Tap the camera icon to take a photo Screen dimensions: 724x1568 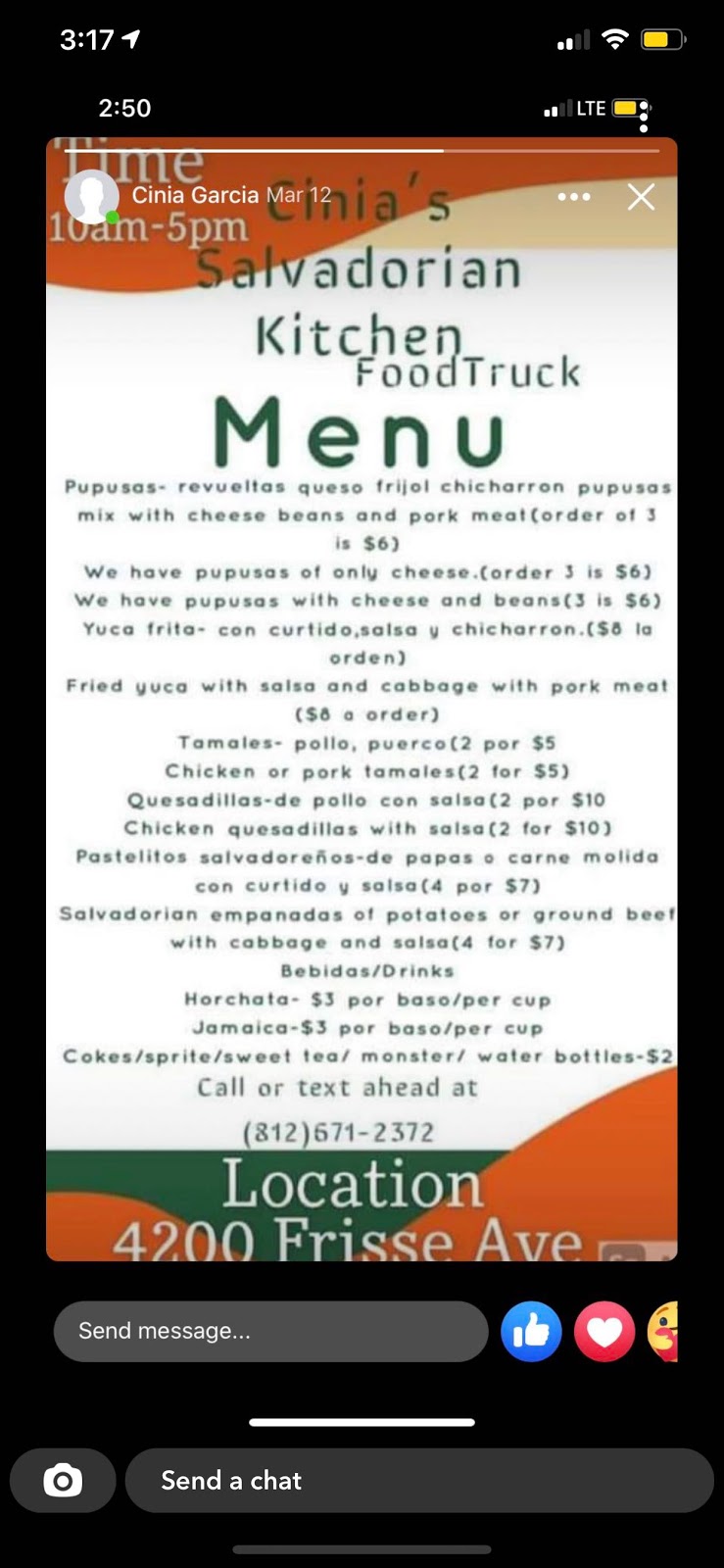point(63,1481)
